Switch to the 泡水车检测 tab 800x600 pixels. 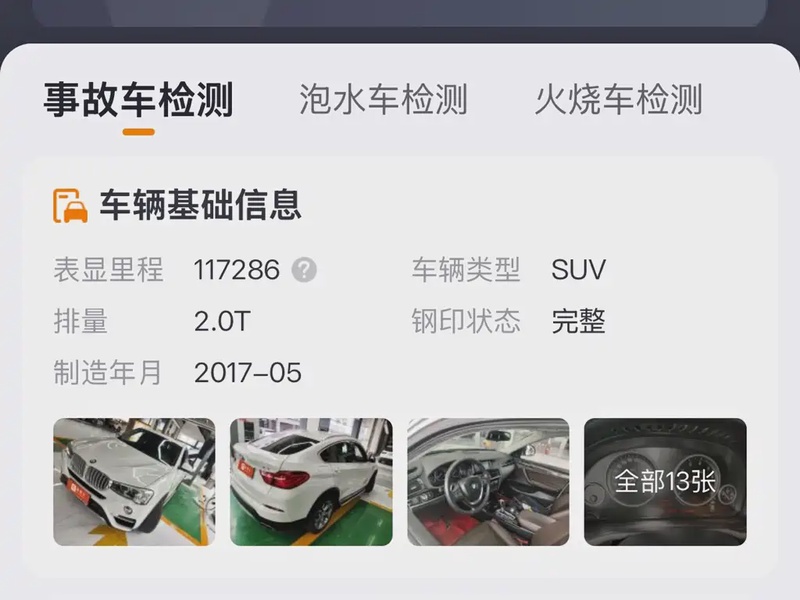[383, 100]
